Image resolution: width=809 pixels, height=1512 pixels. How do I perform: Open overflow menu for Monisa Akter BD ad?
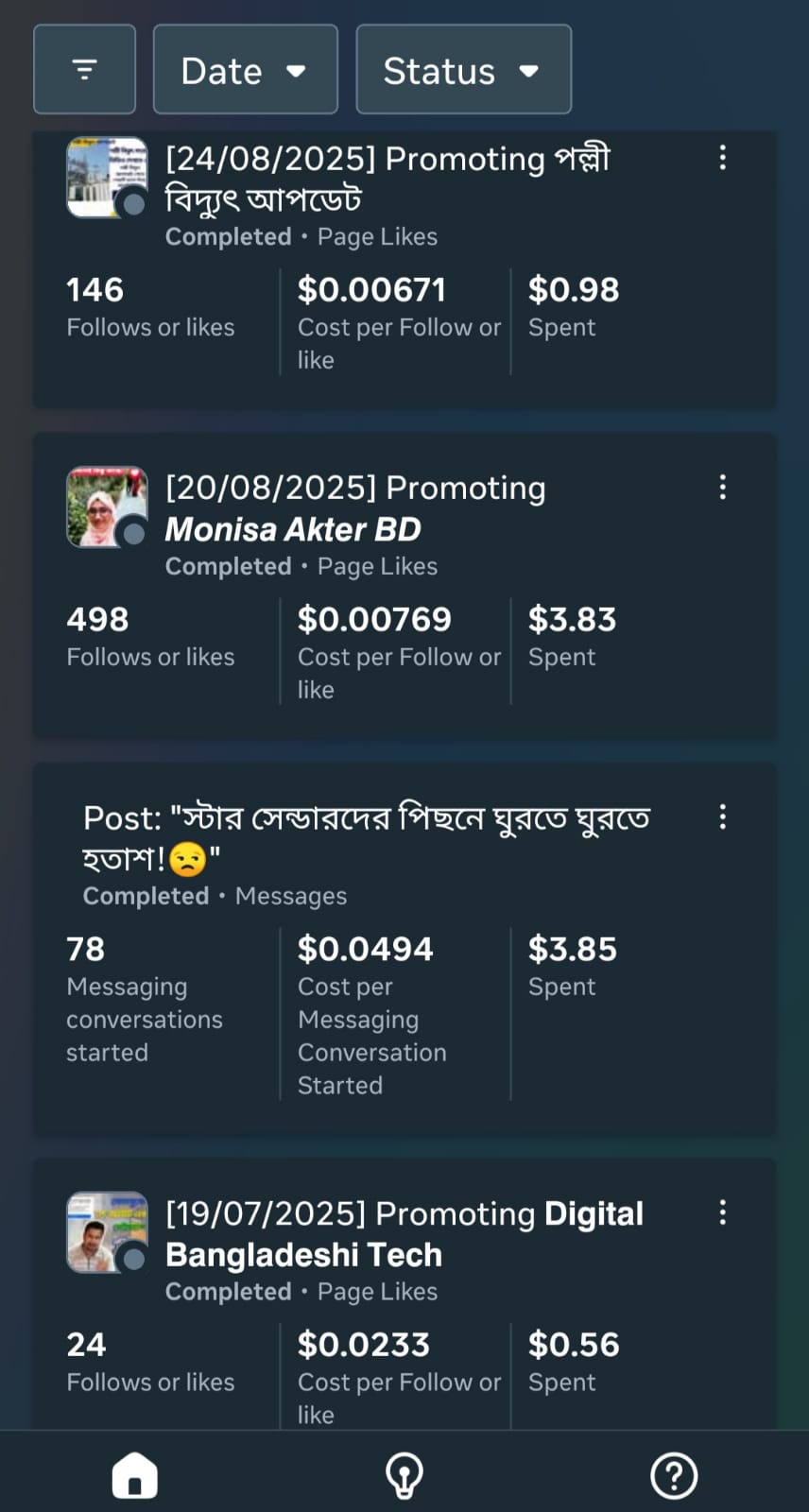point(722,488)
